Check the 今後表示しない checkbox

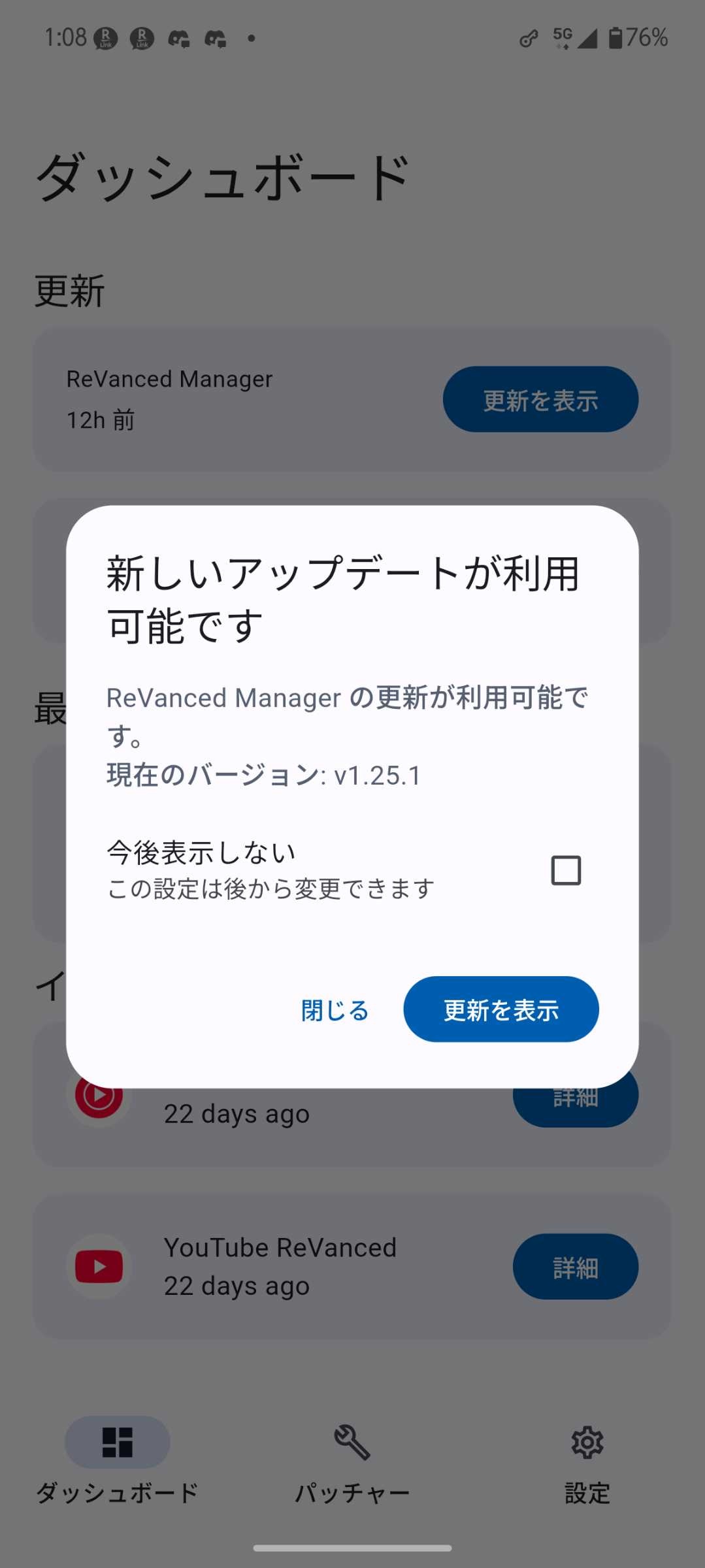click(566, 870)
